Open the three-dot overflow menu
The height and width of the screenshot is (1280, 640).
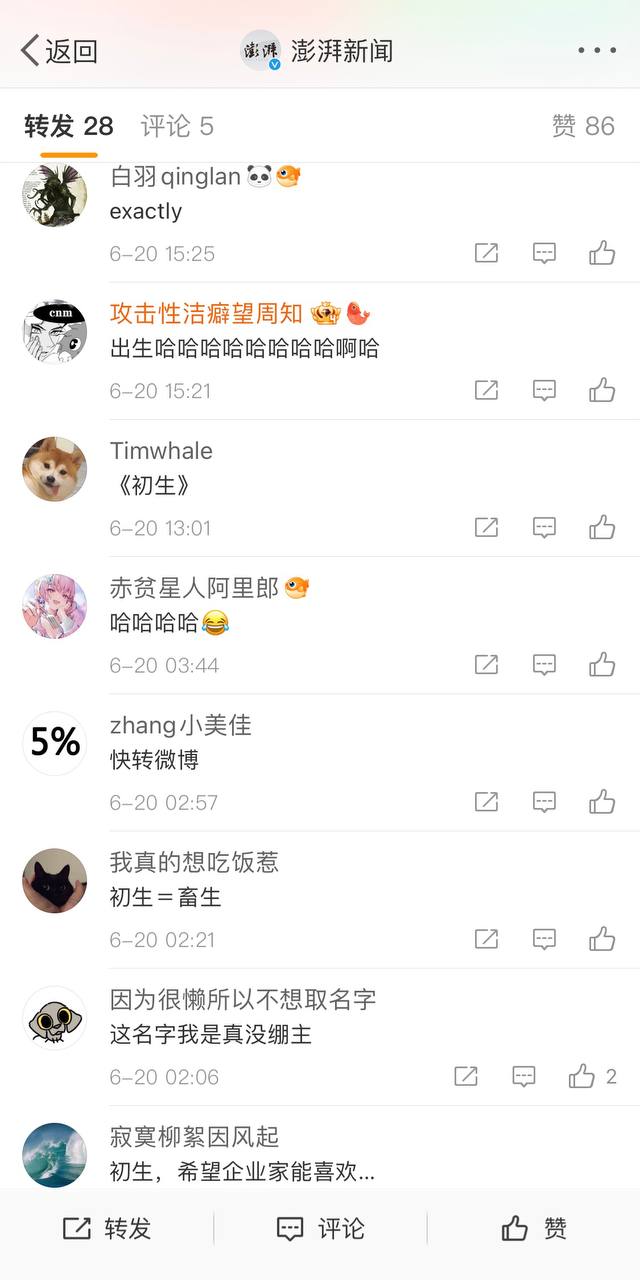[597, 50]
